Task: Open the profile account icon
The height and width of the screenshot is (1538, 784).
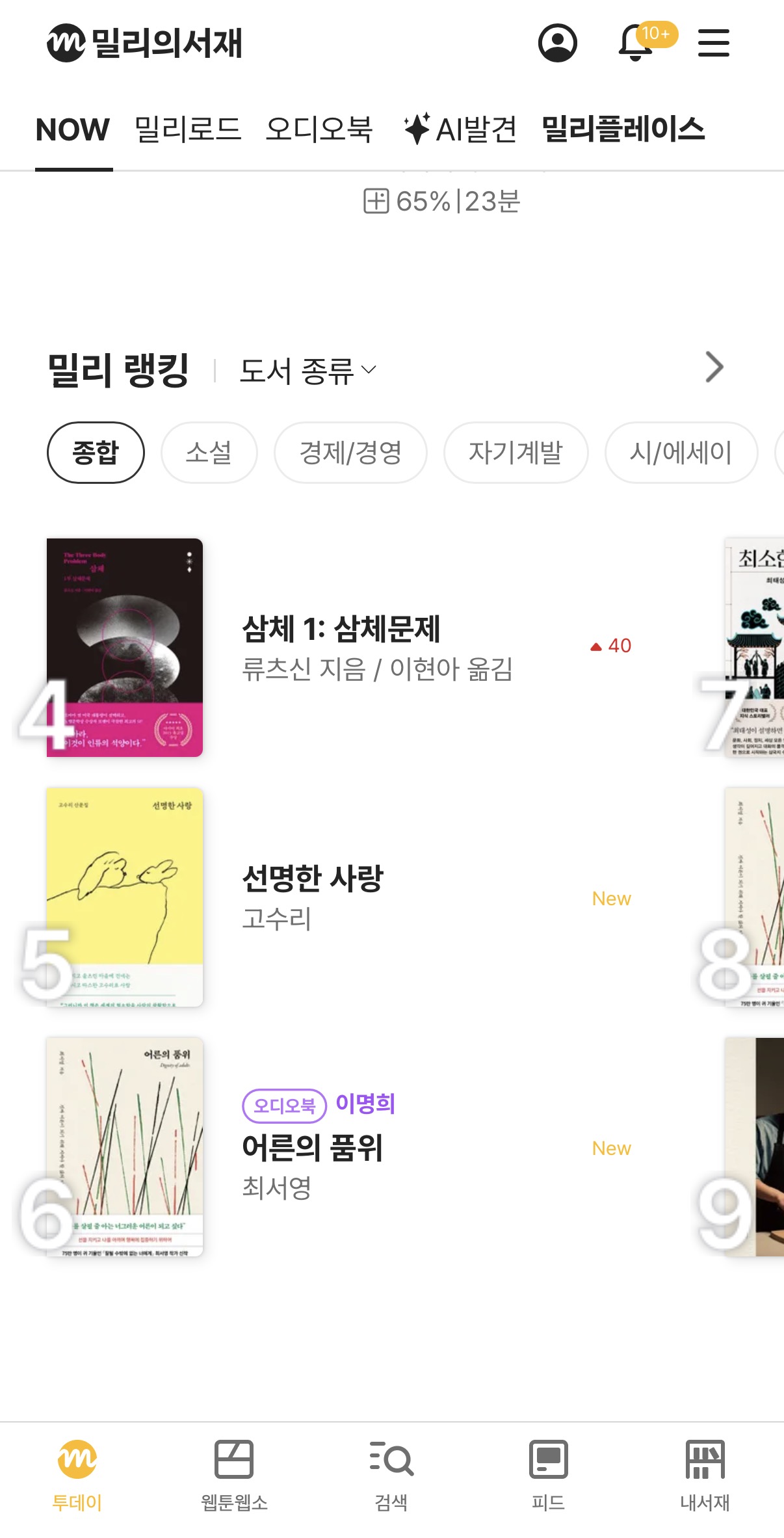Action: coord(557,43)
